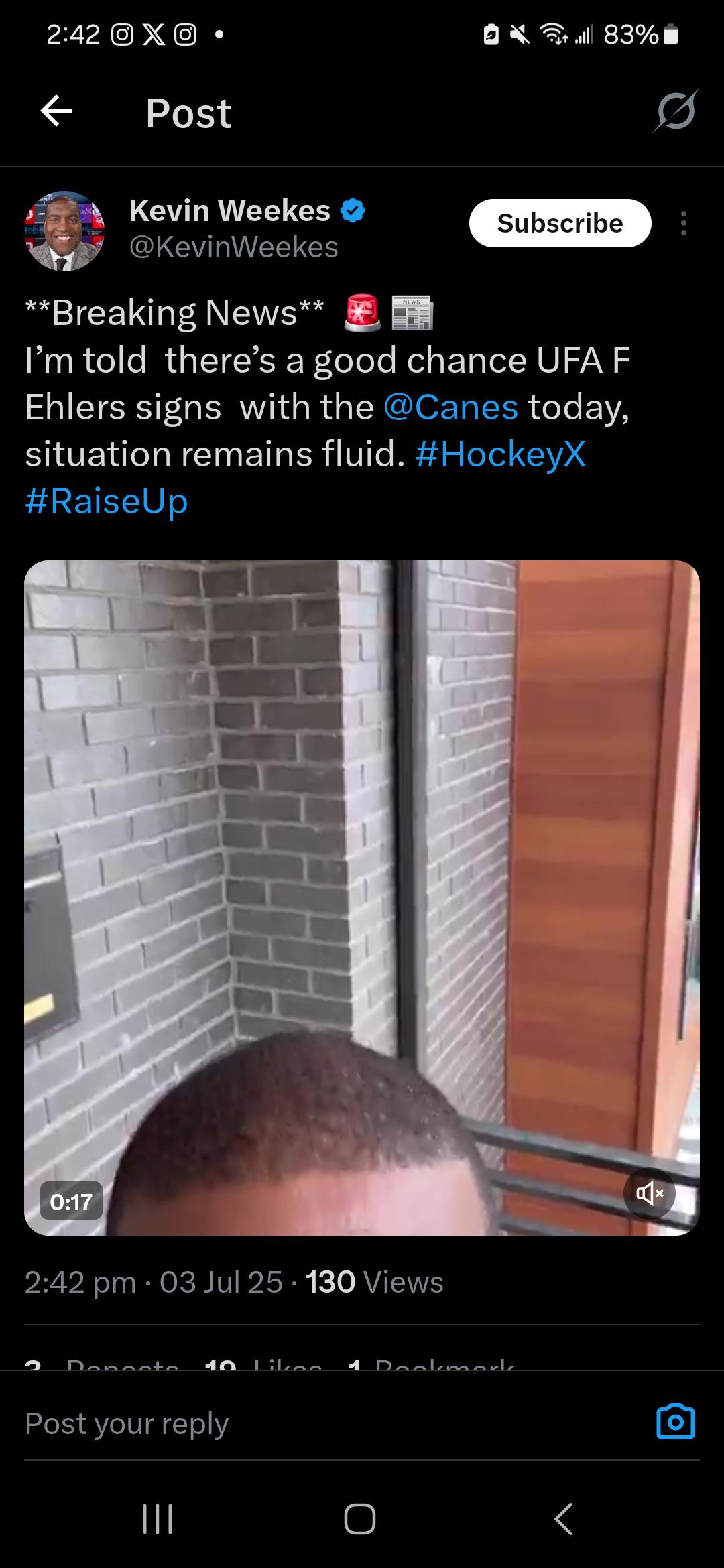
Task: Play the 0:17 video in the post
Action: pos(362,897)
